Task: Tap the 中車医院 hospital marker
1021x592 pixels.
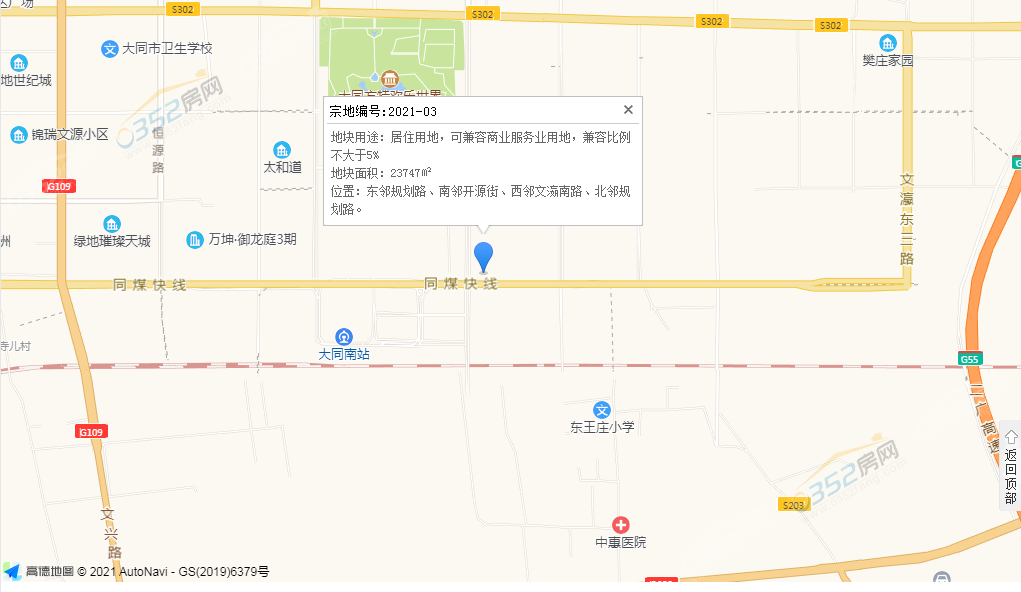Action: tap(621, 525)
